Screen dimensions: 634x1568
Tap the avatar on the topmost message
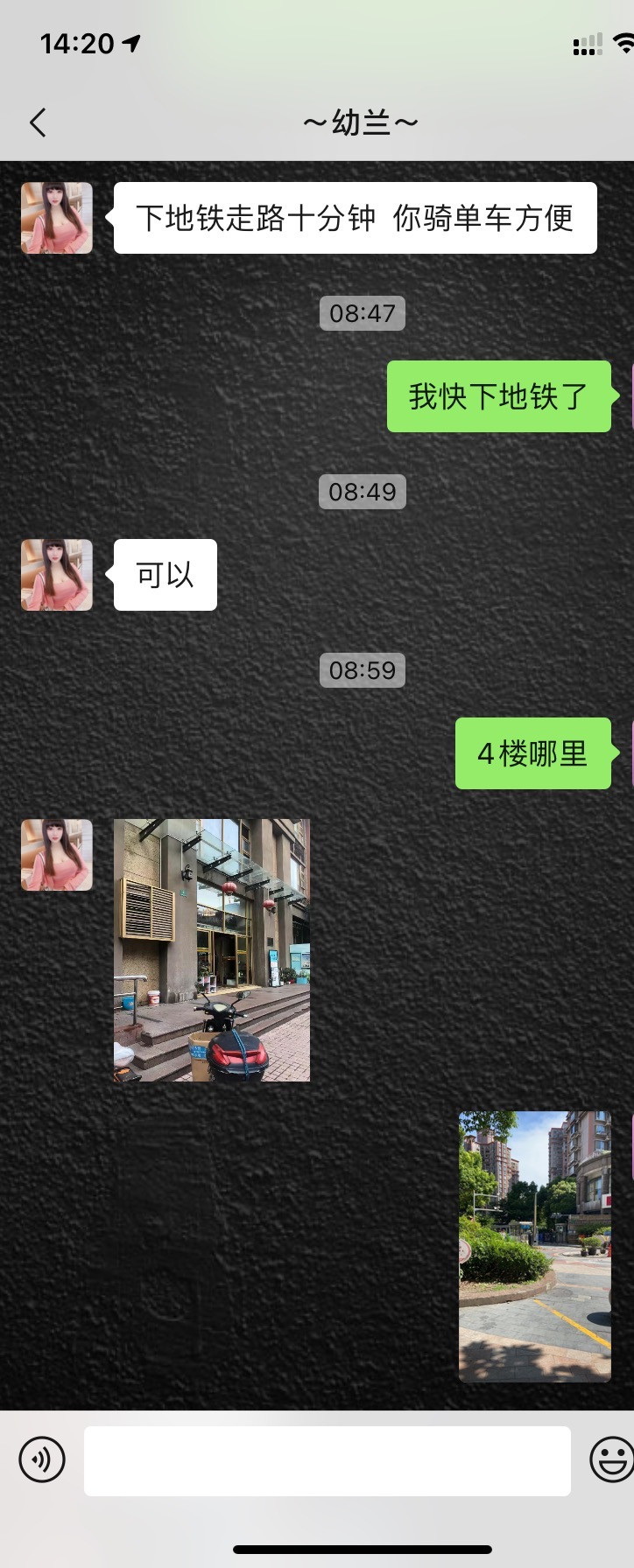56,218
